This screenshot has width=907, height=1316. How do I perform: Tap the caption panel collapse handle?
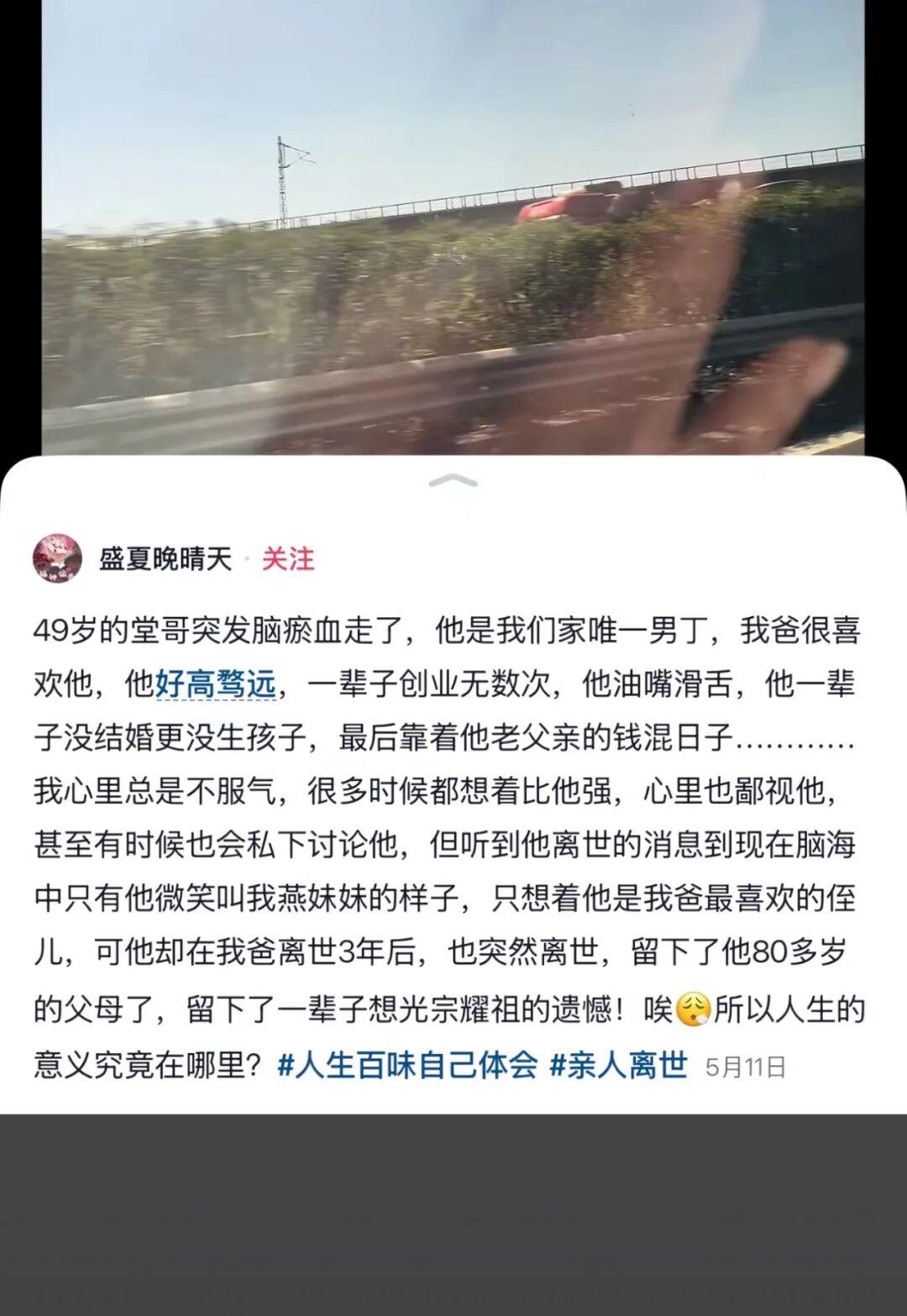tap(453, 481)
